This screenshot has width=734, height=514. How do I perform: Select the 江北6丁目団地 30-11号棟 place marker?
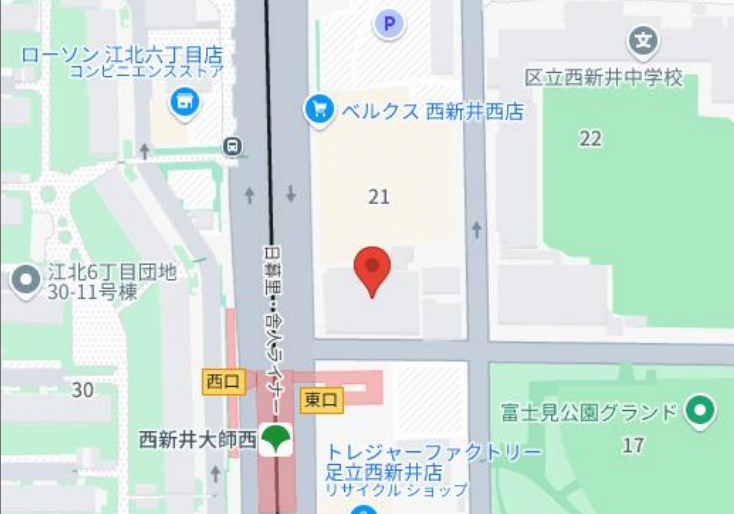click(25, 281)
